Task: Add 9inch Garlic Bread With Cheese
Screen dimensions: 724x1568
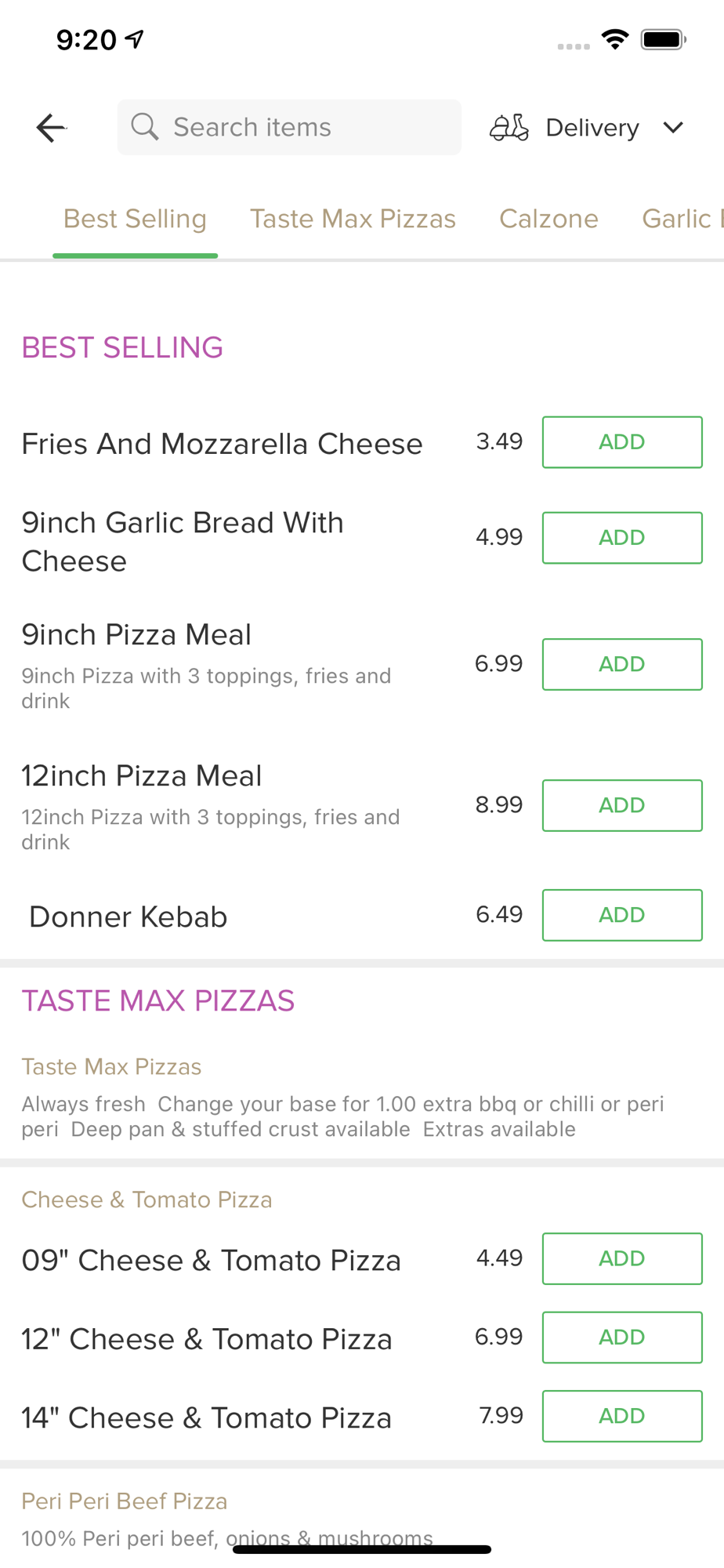Action: 622,538
